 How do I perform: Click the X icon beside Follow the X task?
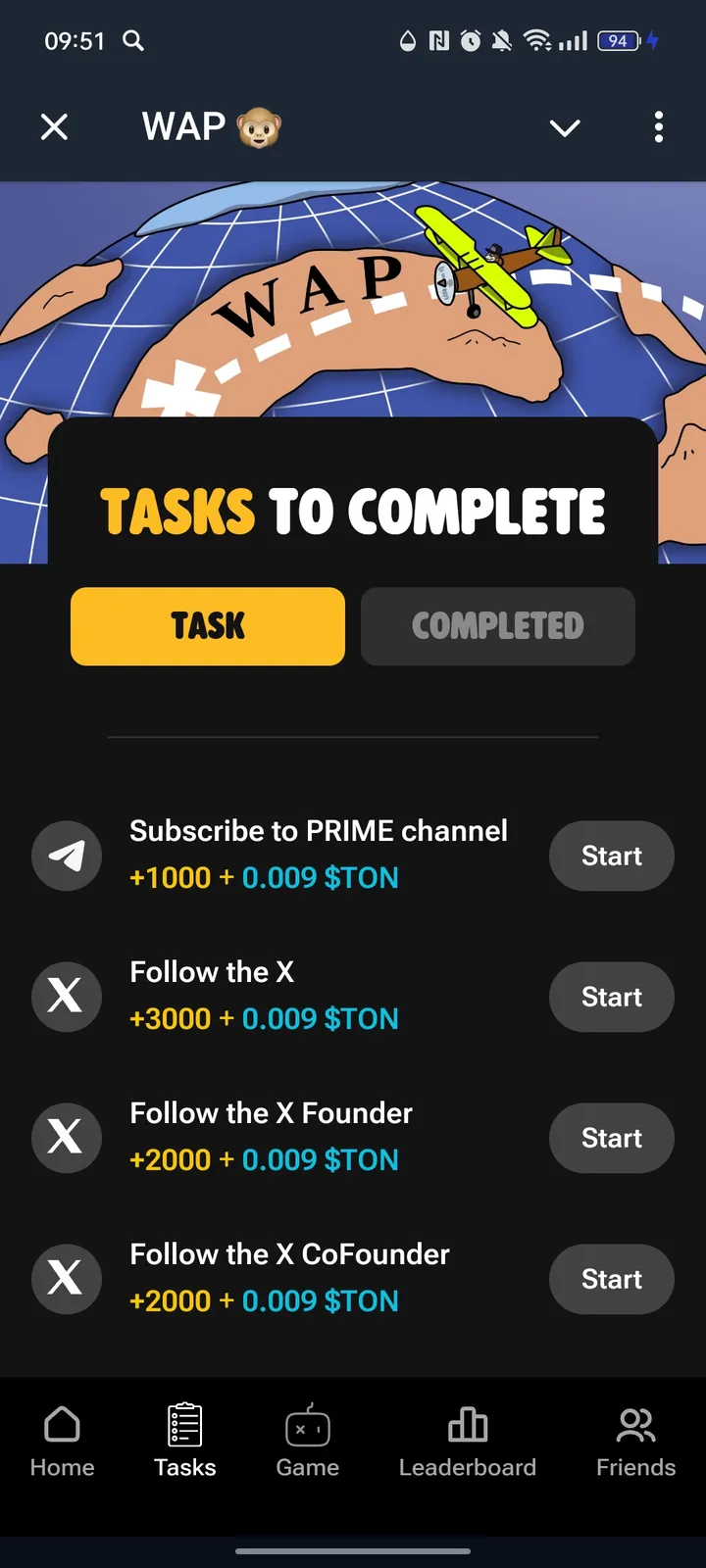coord(67,997)
